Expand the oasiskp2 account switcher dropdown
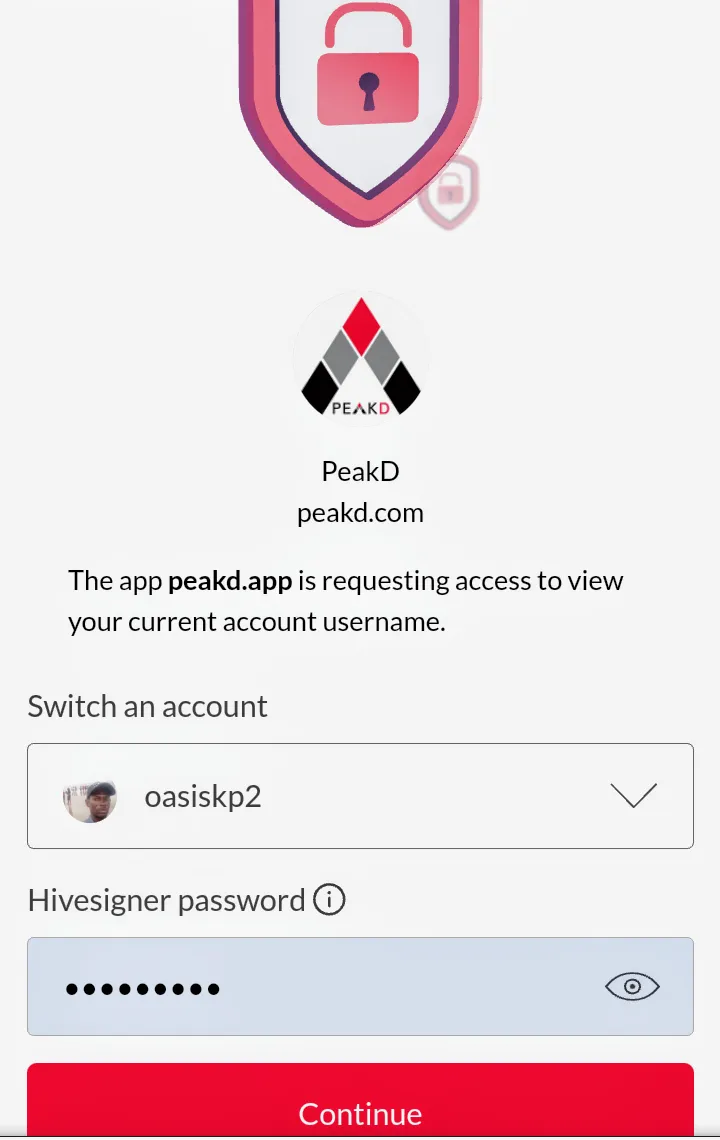Viewport: 720px width, 1140px height. click(632, 796)
